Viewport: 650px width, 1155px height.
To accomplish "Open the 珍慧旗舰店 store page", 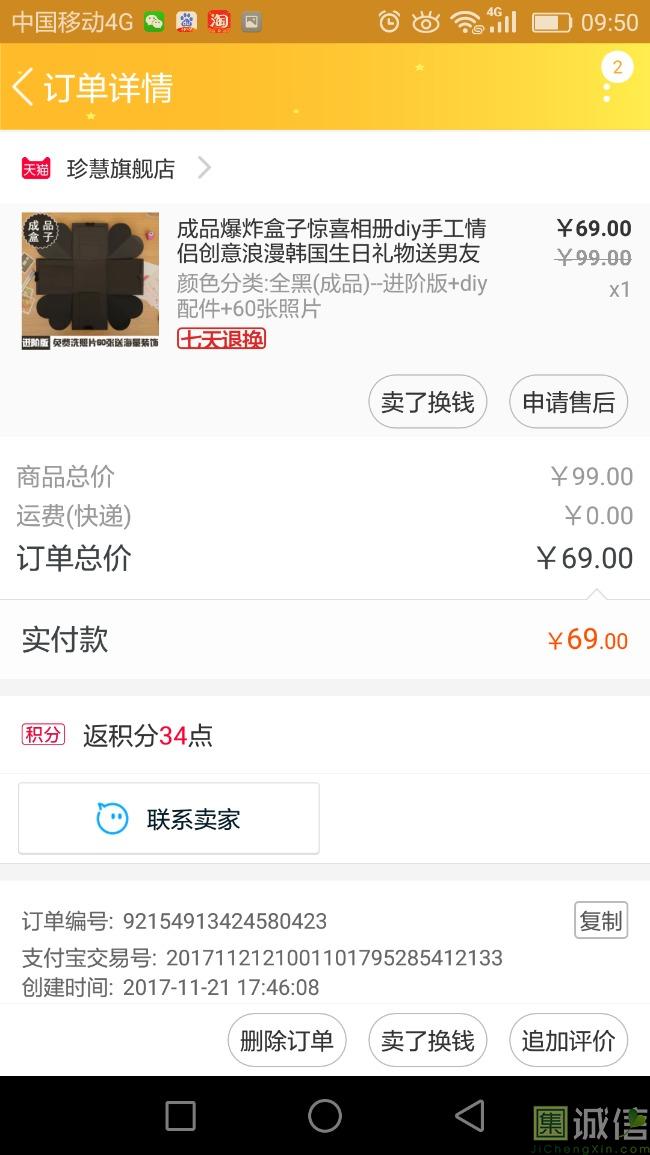I will tap(116, 169).
